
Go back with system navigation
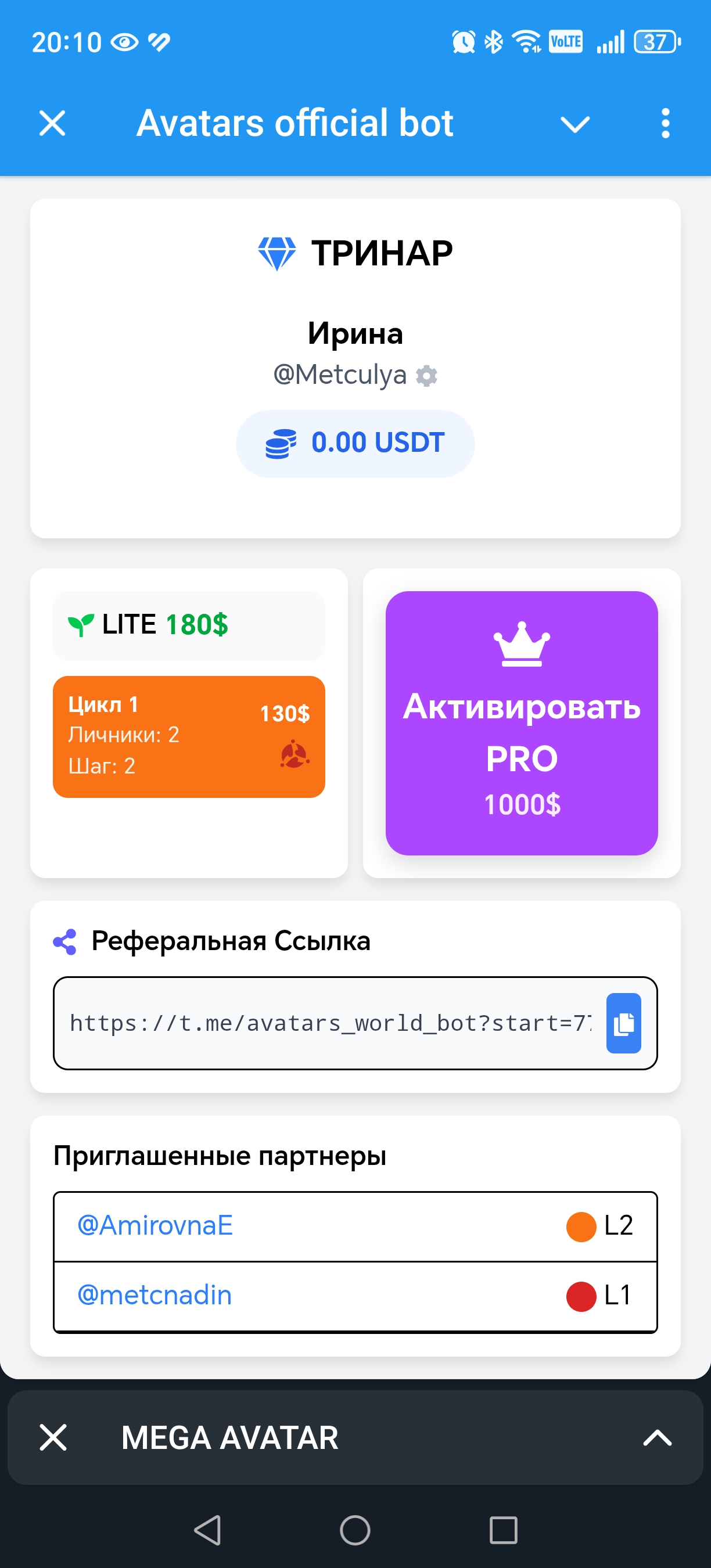(x=207, y=1530)
